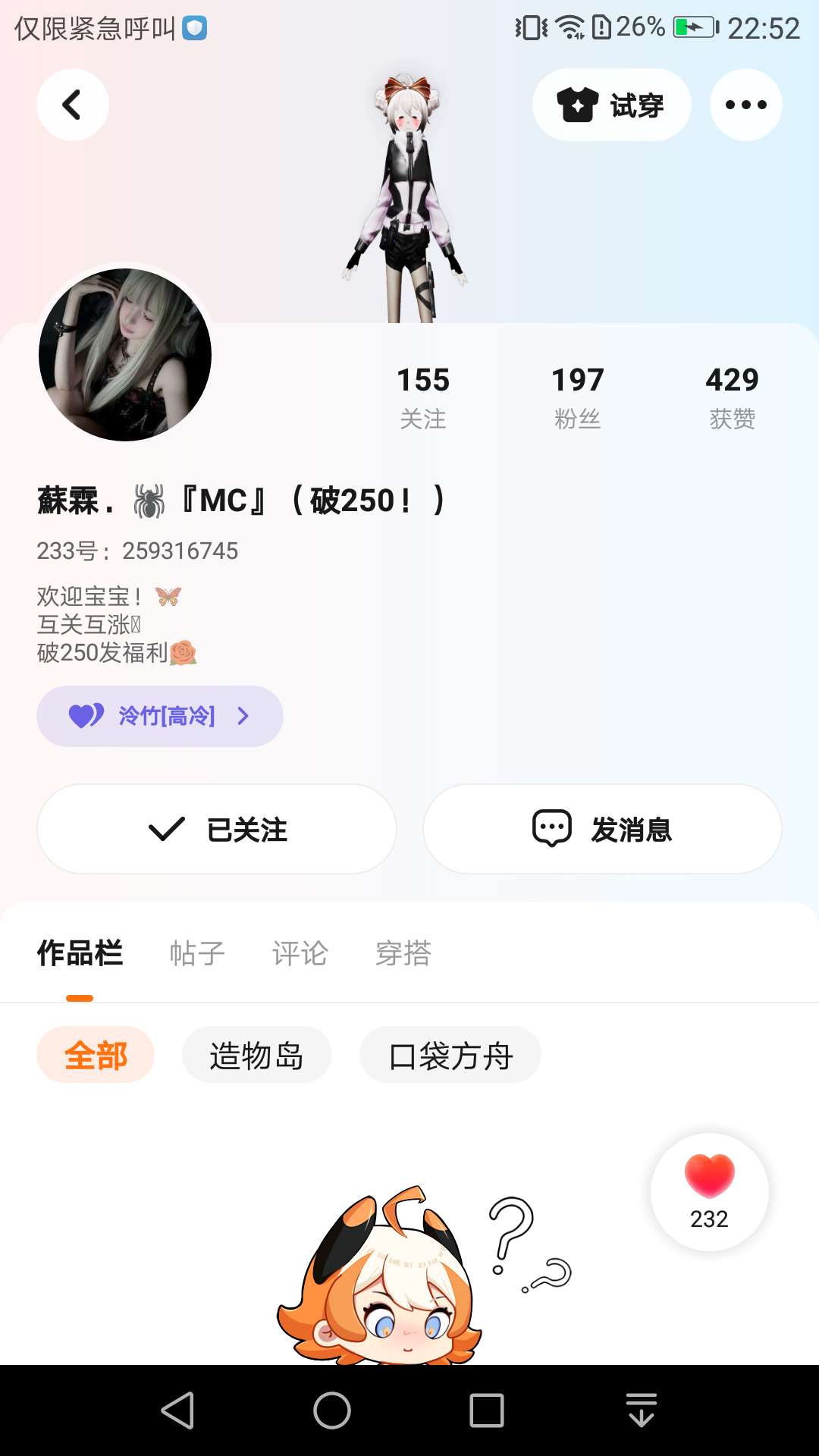Send a message with 发消息
Viewport: 819px width, 1456px height.
click(x=602, y=829)
